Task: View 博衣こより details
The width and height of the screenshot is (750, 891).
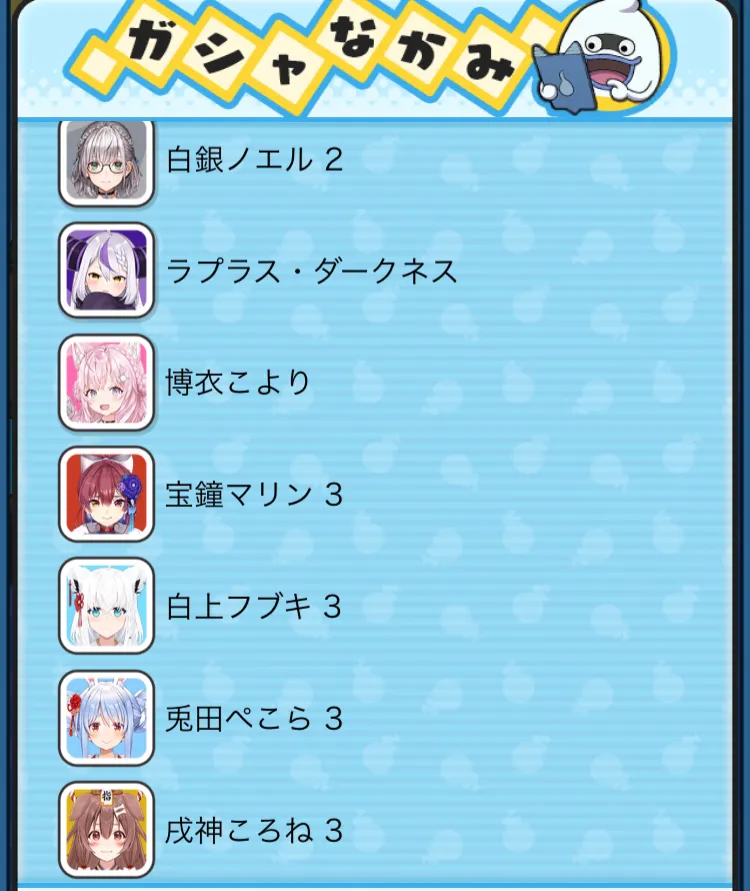Action: 238,383
